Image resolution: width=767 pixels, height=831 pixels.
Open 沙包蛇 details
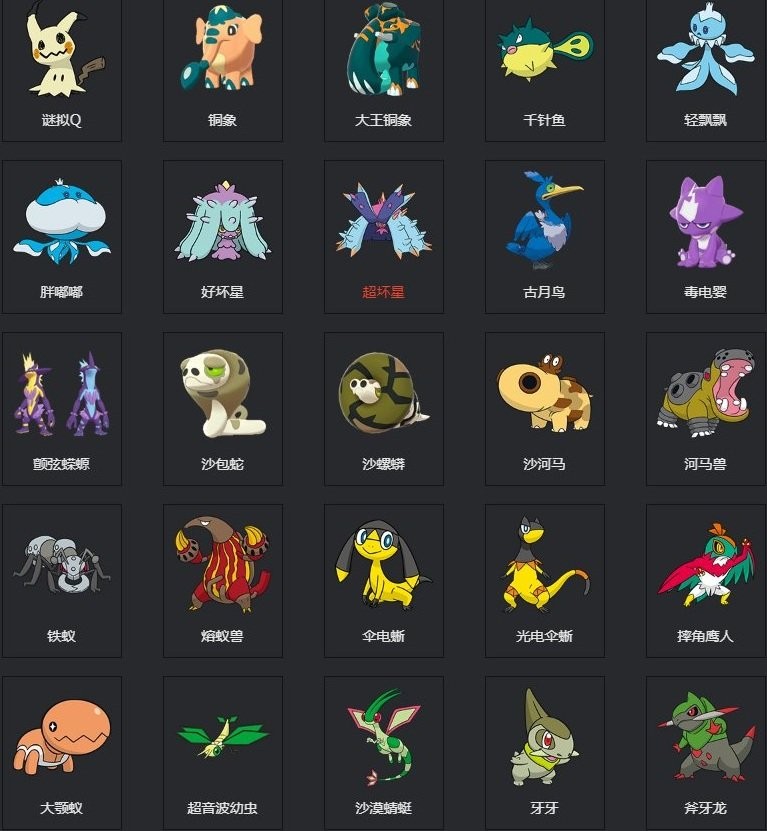pos(223,408)
